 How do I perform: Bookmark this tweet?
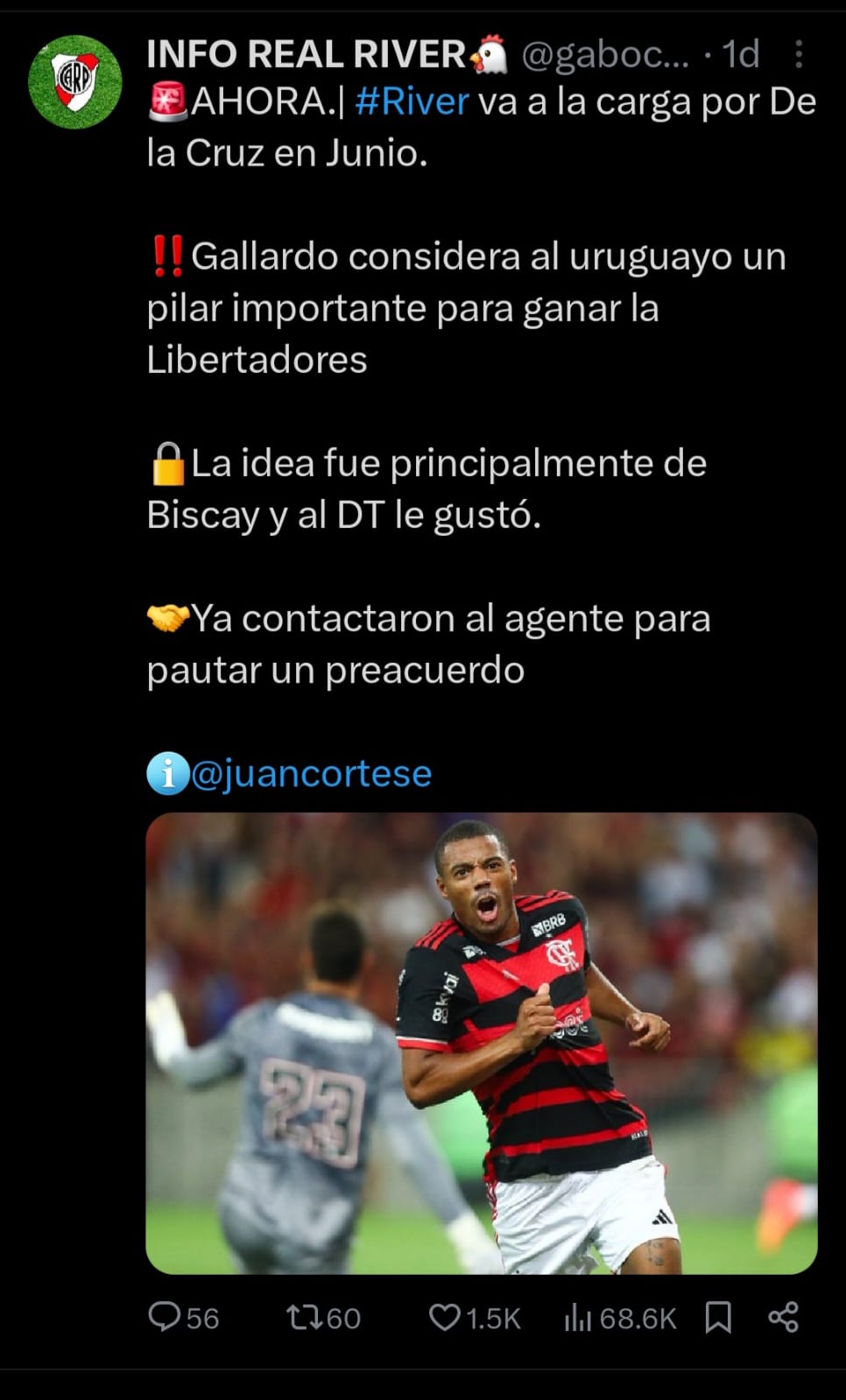(x=718, y=1317)
